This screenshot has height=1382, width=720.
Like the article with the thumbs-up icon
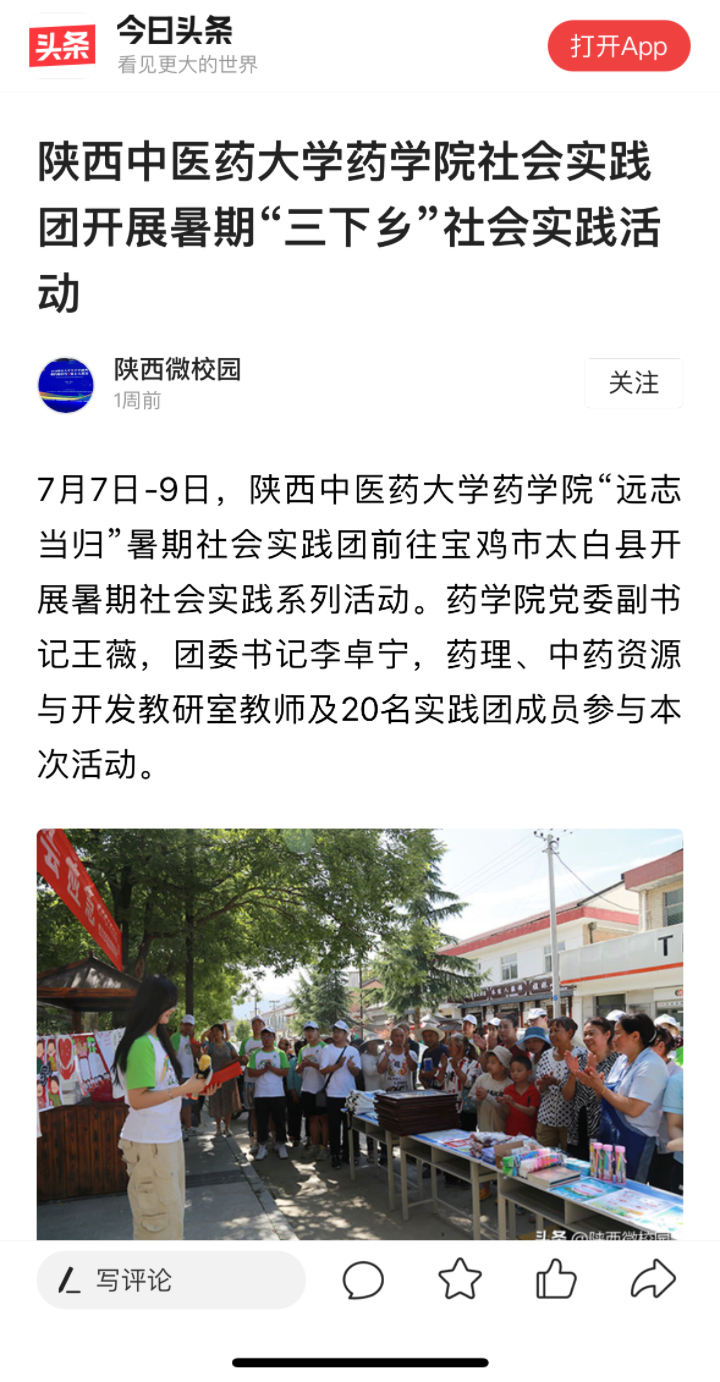point(556,1279)
